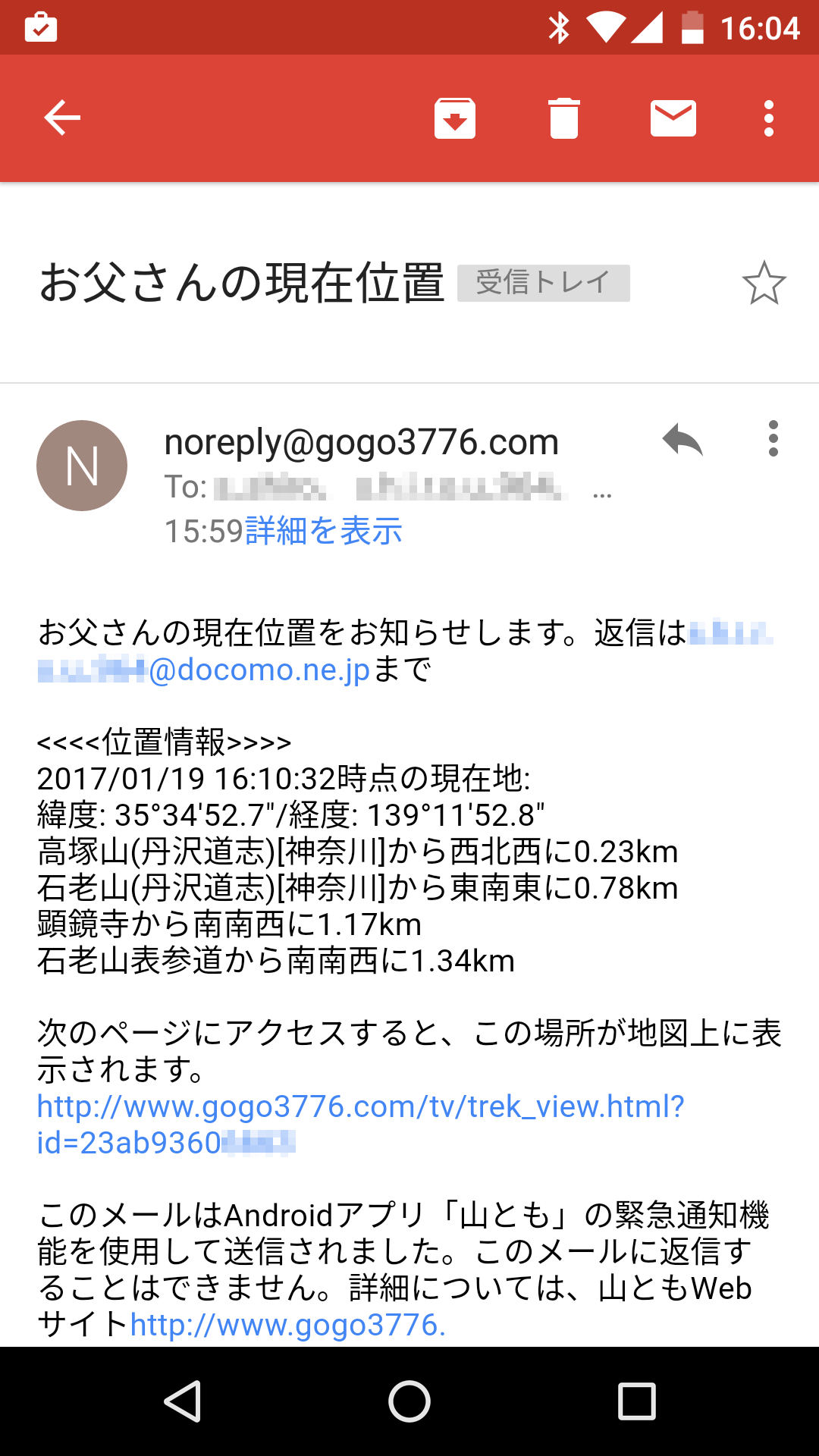Reply to noreply@gogo3776.com
The image size is (819, 1456).
(682, 440)
